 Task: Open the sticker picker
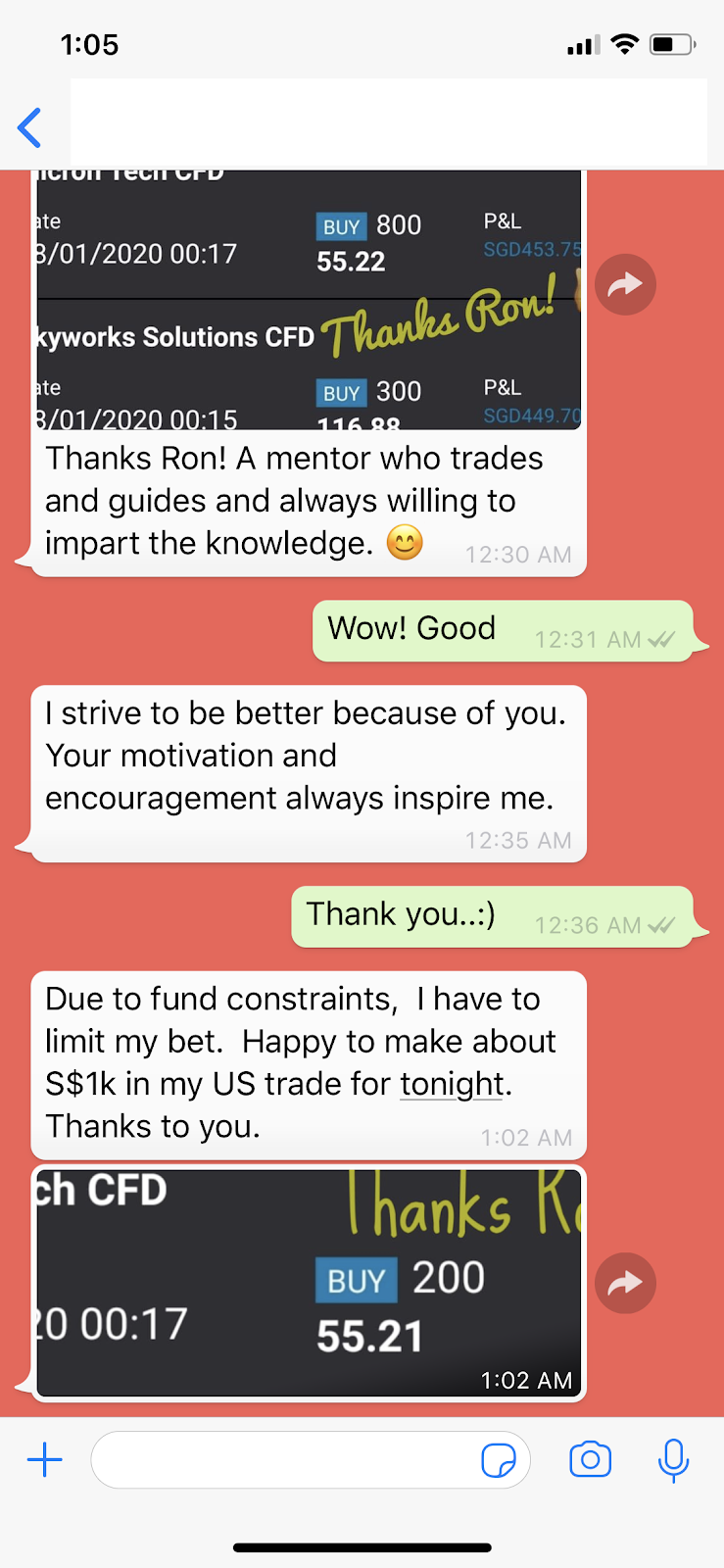(499, 1460)
